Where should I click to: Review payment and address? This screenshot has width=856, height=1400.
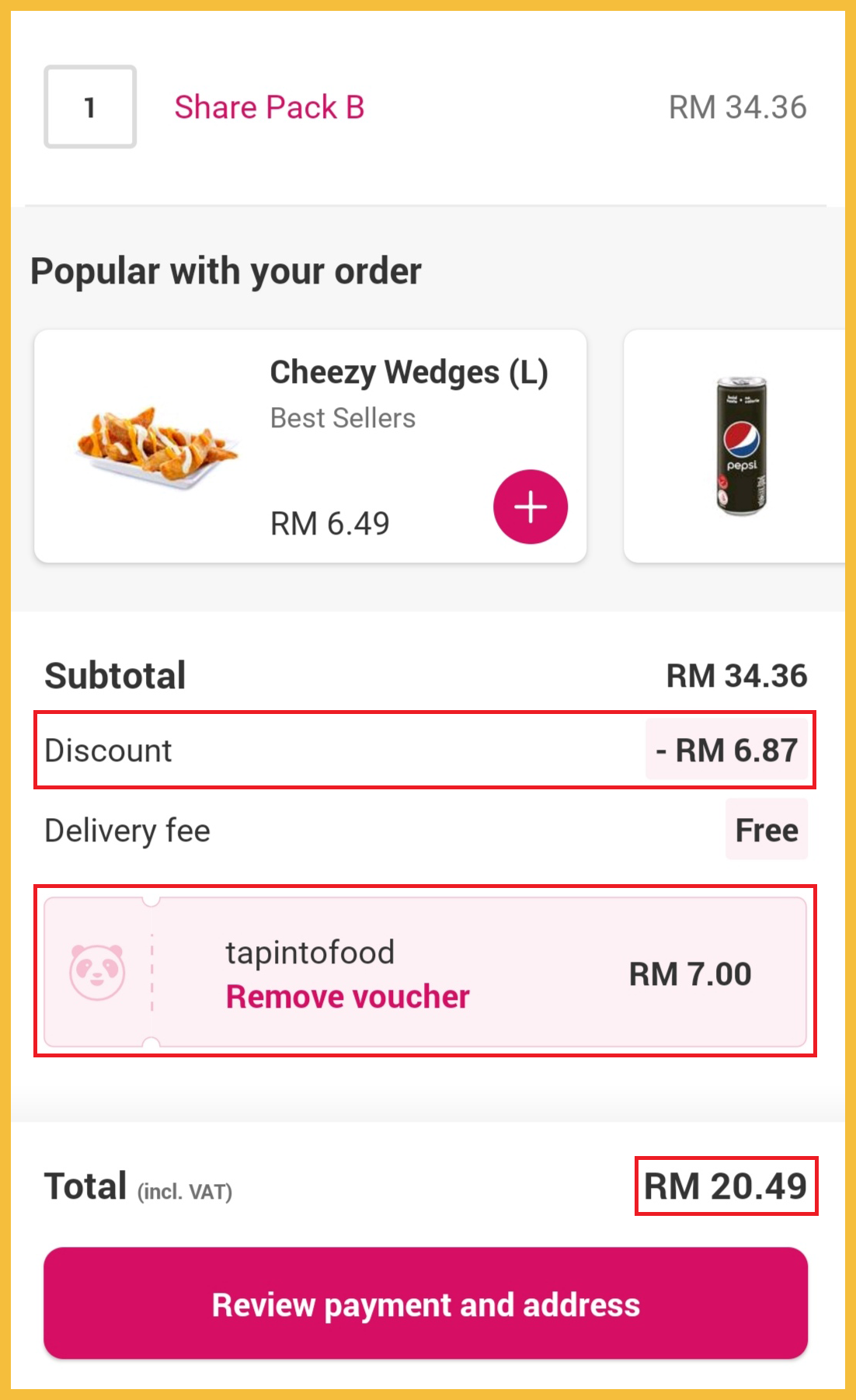tap(426, 1304)
